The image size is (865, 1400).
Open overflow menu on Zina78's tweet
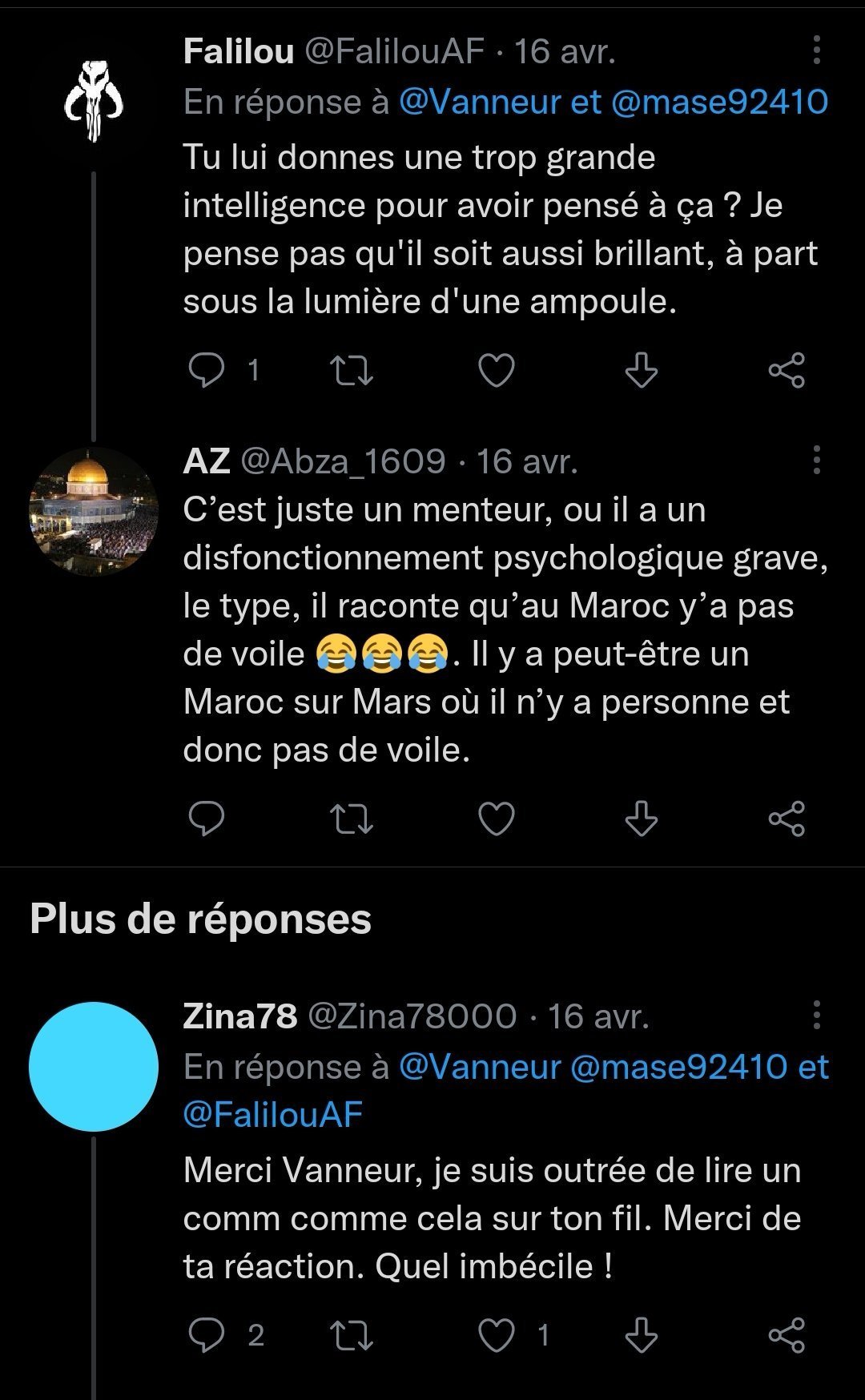tap(816, 1016)
